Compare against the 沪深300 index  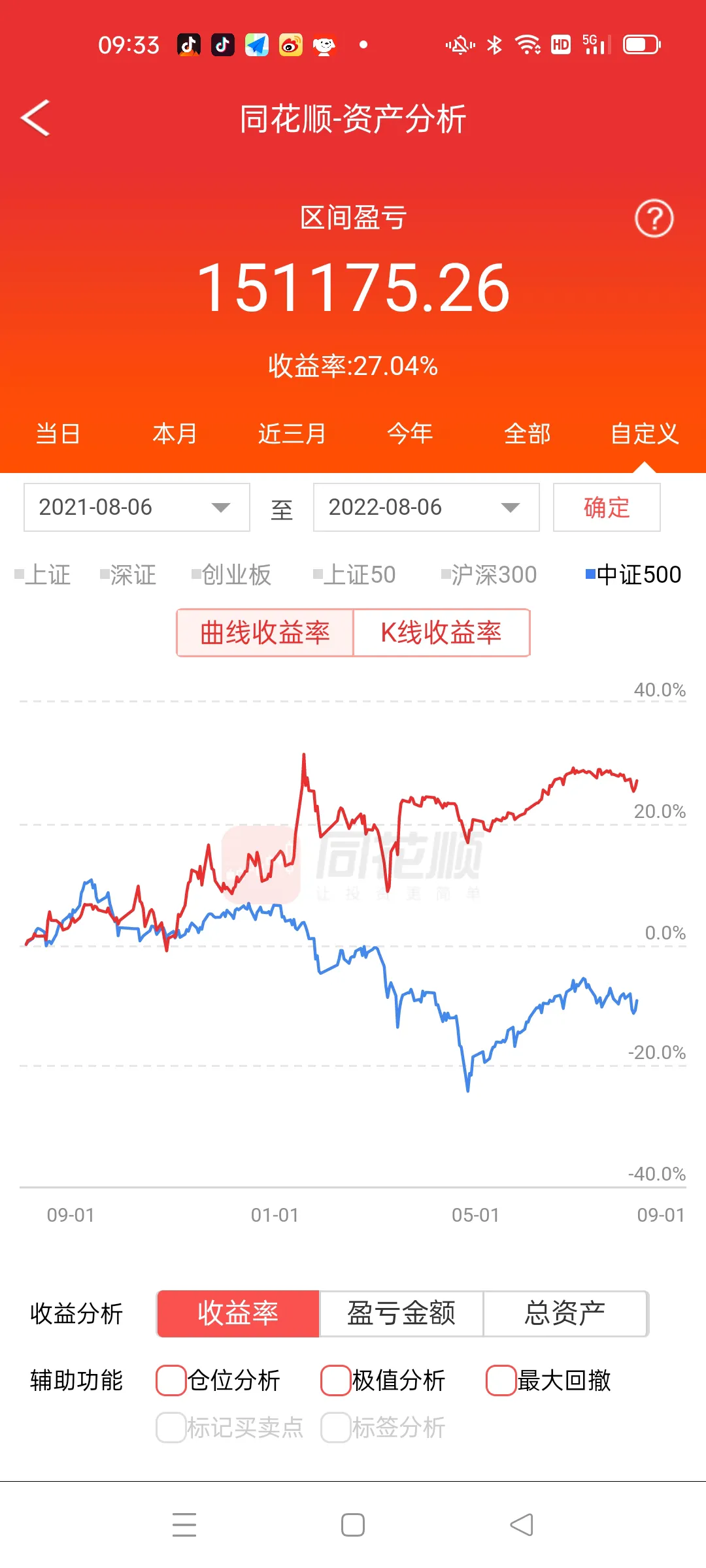[489, 575]
